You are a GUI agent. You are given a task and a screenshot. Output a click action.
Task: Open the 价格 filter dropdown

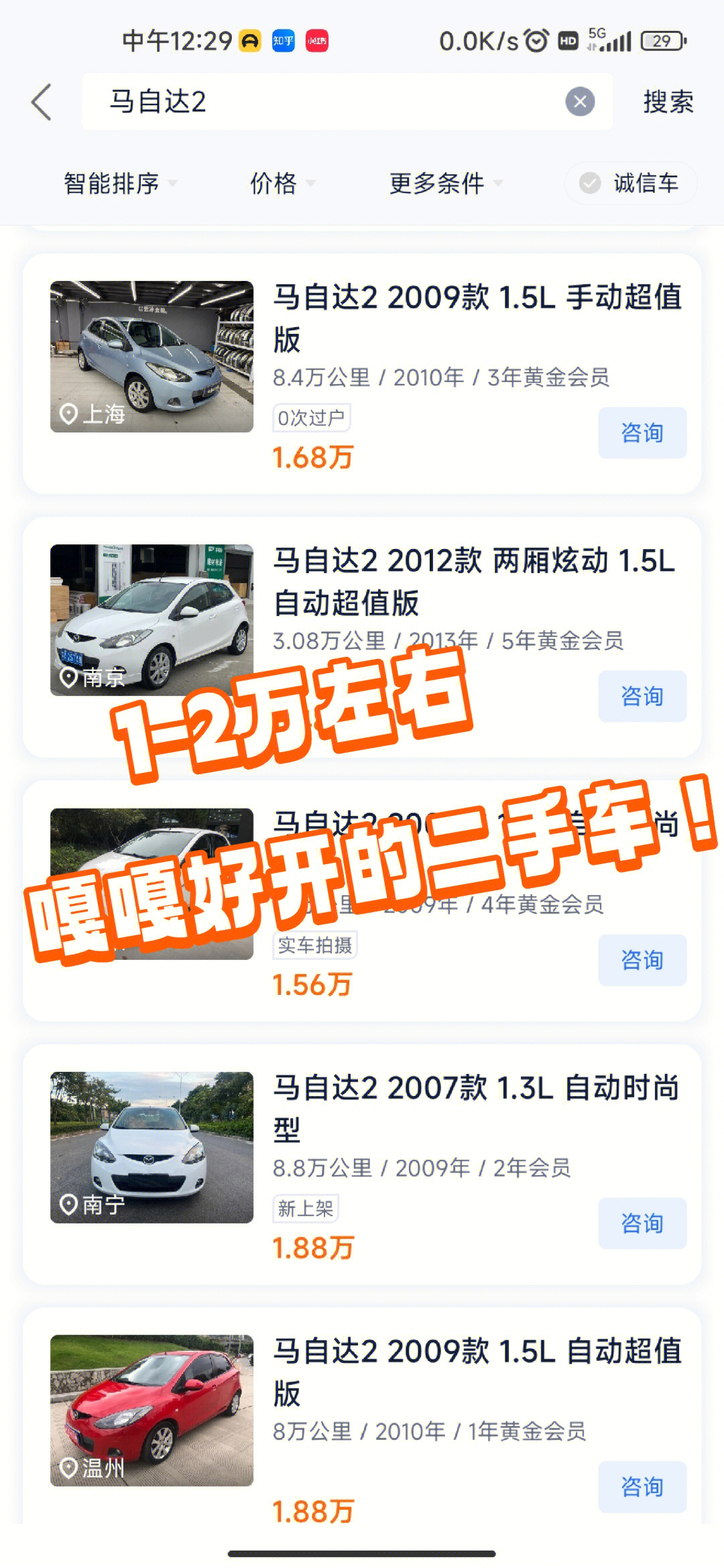click(282, 183)
